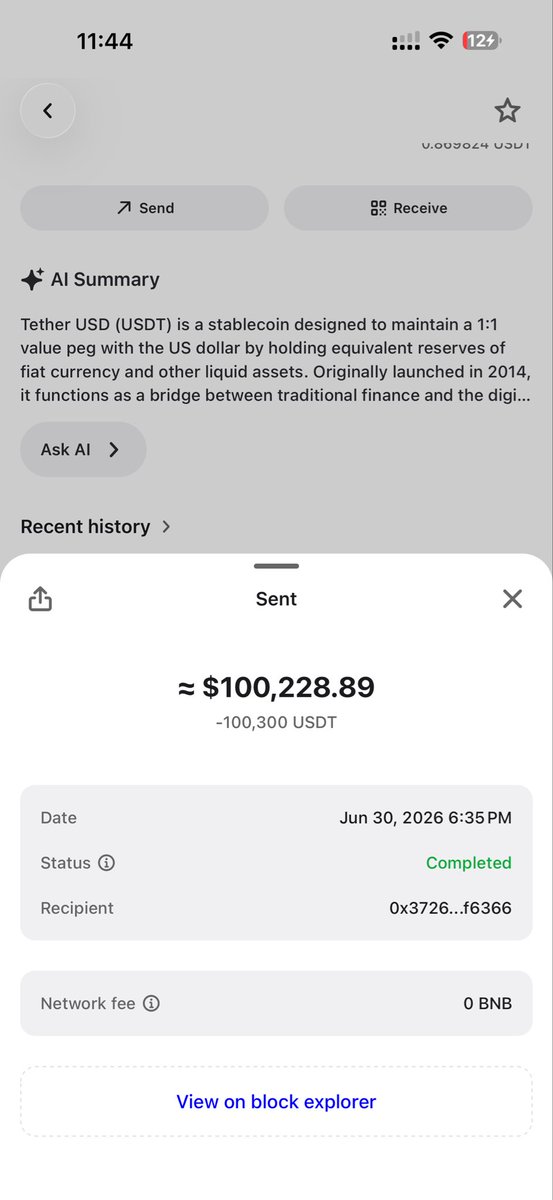
Task: Open the Ask AI chip
Action: coord(83,449)
